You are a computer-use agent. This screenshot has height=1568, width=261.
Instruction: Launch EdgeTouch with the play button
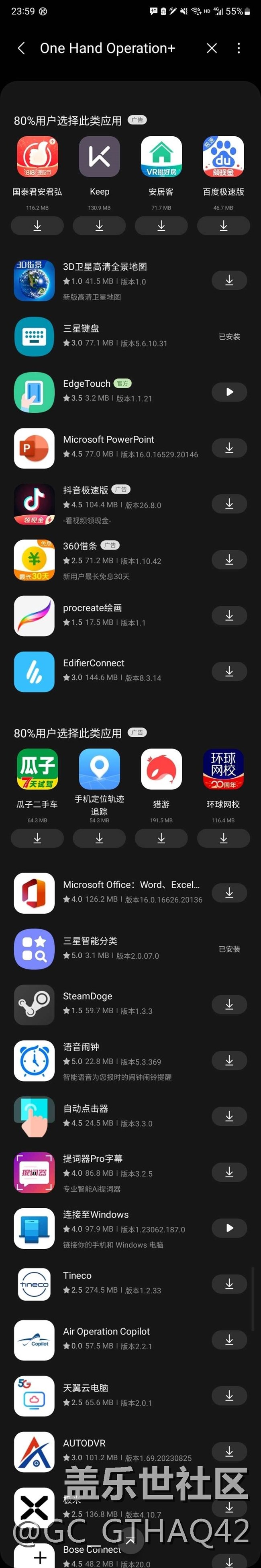click(229, 392)
